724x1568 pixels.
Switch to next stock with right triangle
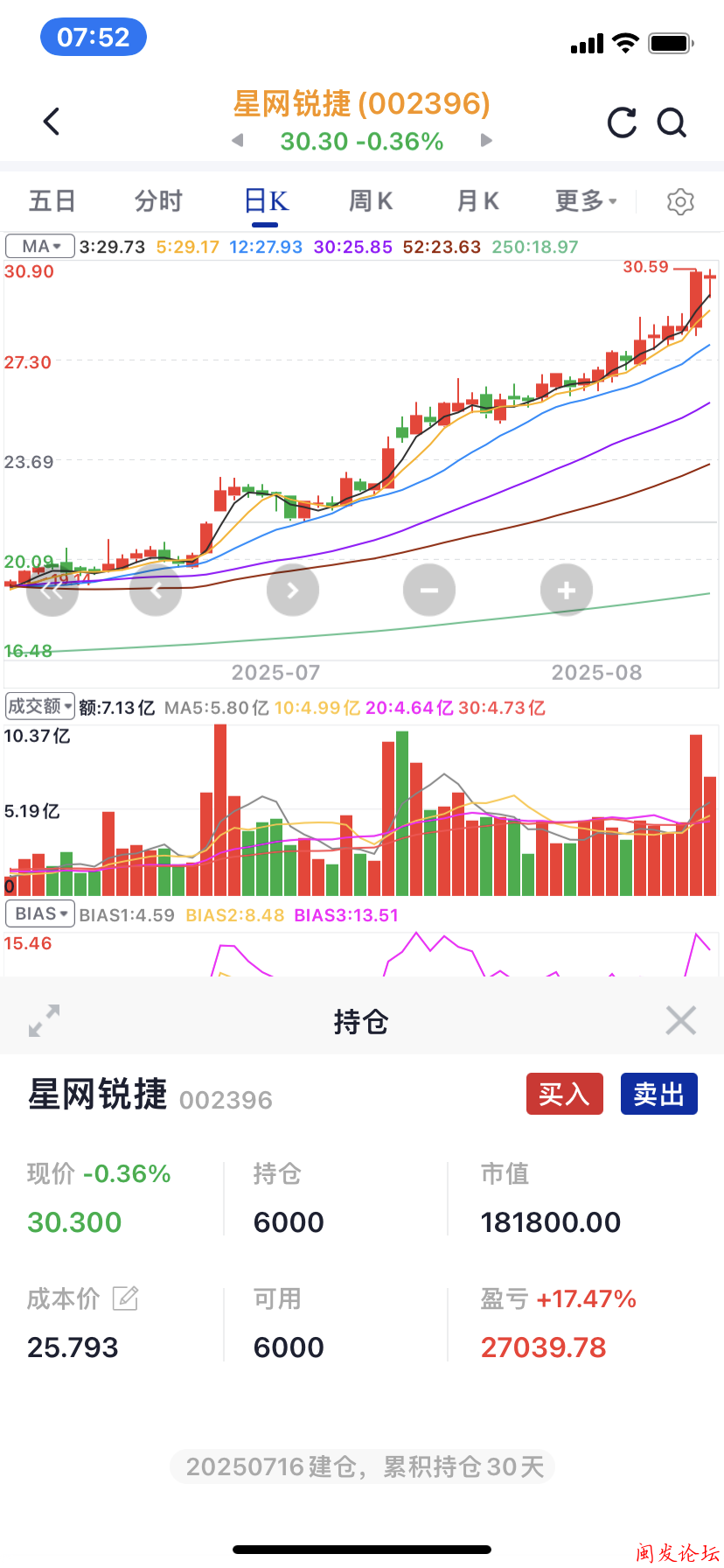pos(487,141)
